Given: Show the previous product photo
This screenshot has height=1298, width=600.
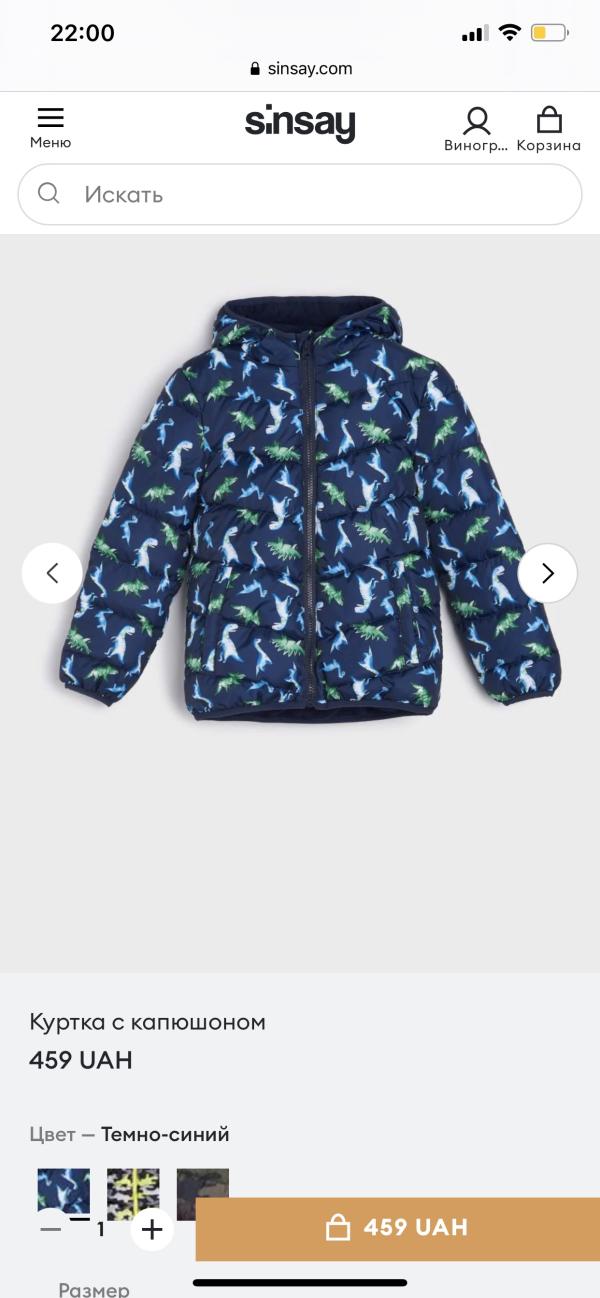Looking at the screenshot, I should point(52,573).
